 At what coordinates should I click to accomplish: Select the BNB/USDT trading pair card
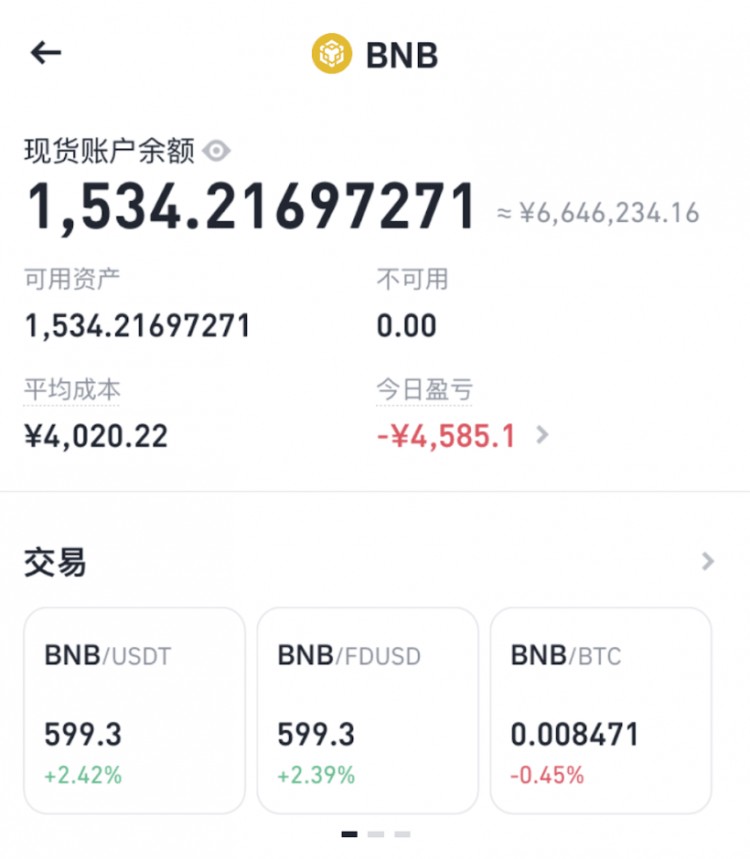(133, 711)
